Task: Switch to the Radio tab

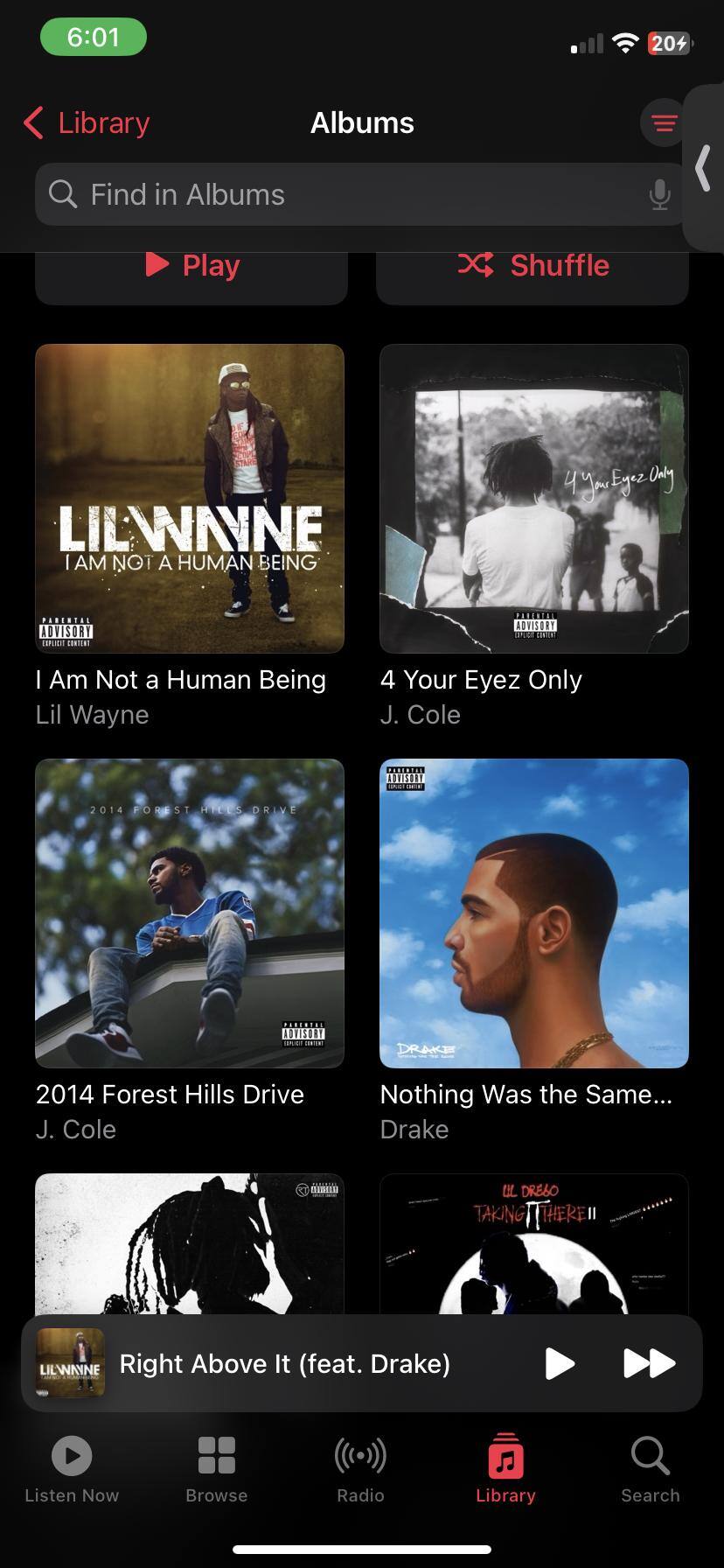Action: (x=360, y=1470)
